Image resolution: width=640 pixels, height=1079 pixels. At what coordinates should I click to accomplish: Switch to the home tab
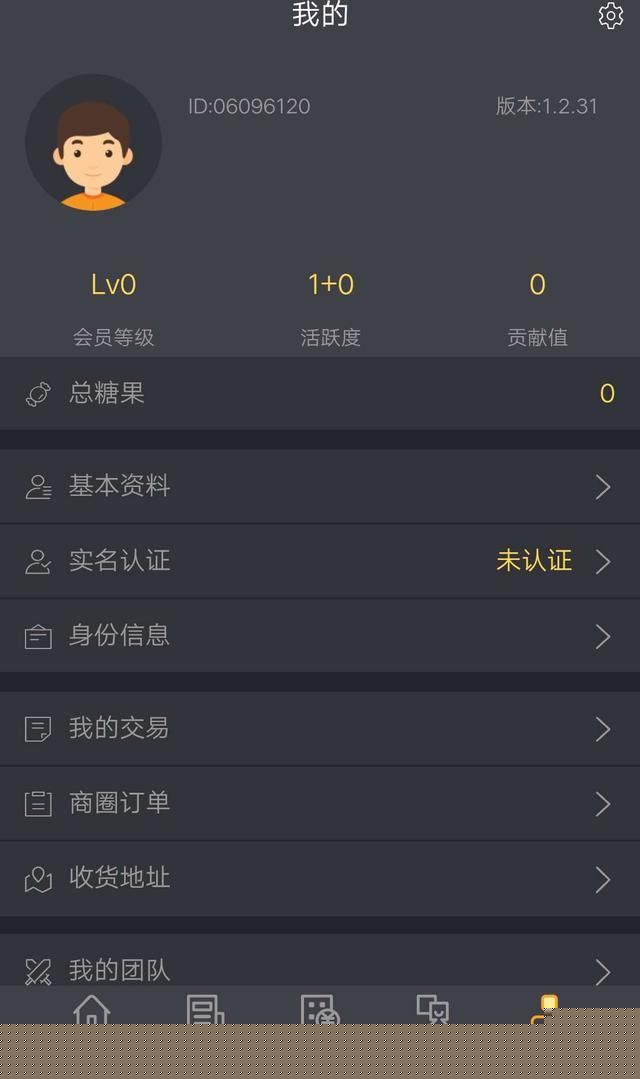tap(92, 1008)
